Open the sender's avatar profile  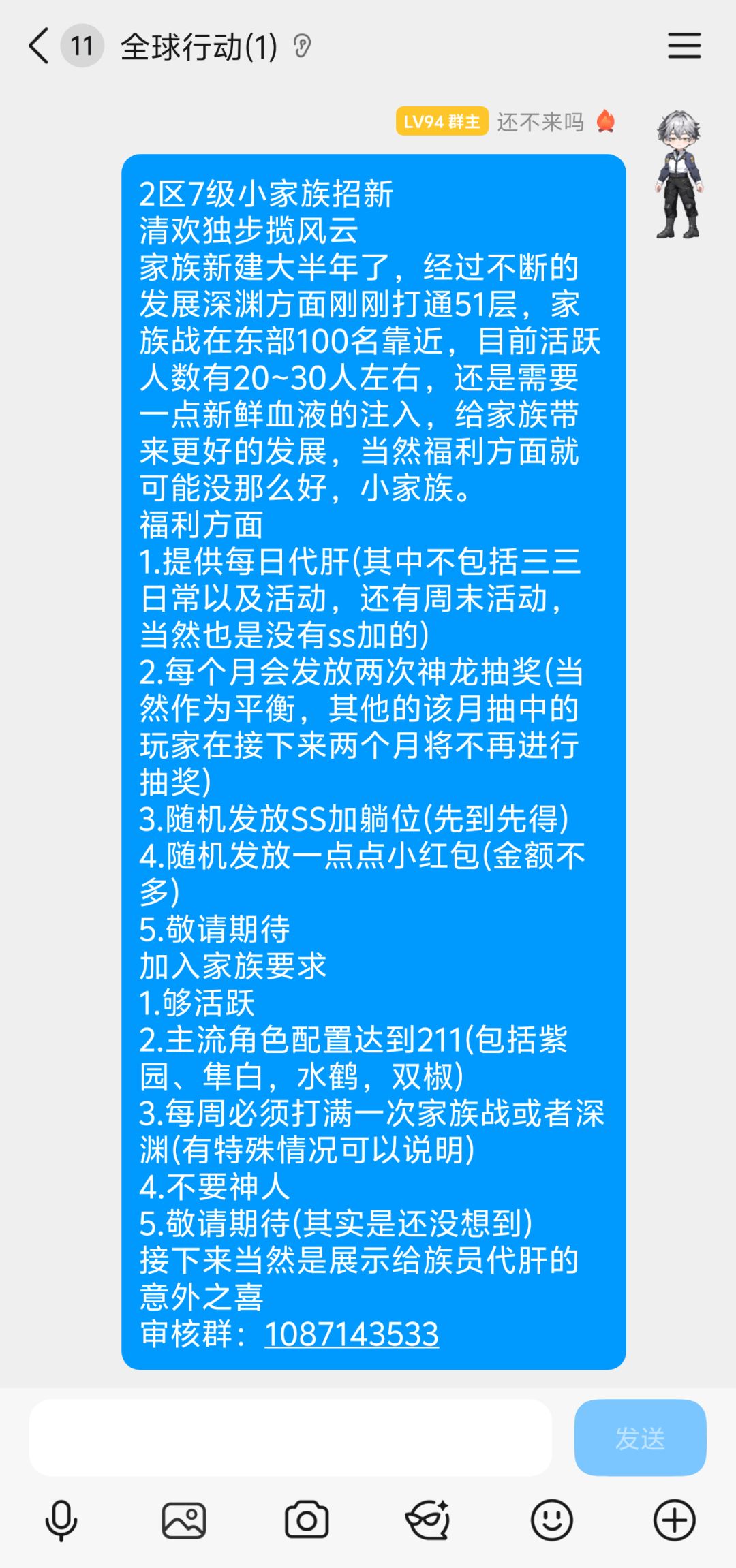pos(679,174)
